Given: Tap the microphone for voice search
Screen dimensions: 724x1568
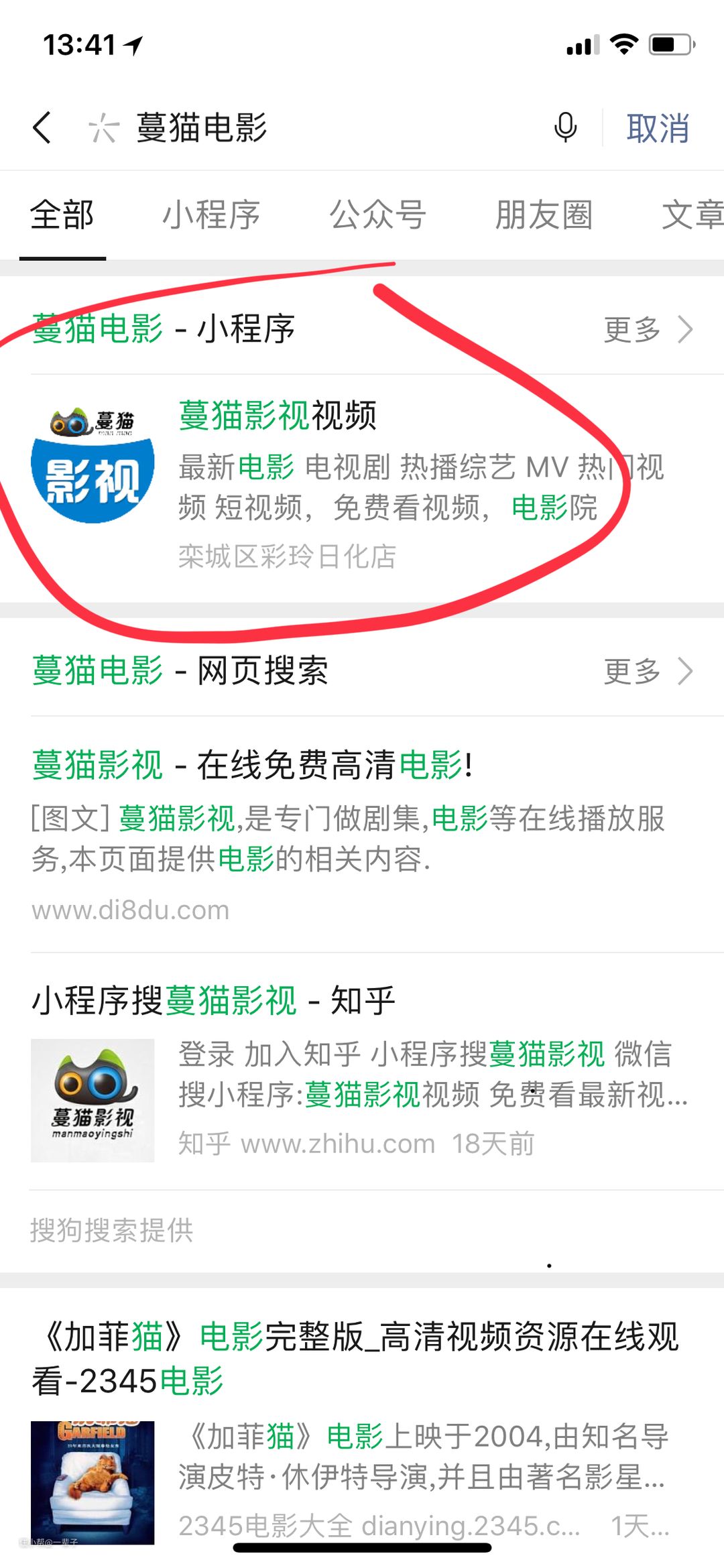Looking at the screenshot, I should coord(565,127).
